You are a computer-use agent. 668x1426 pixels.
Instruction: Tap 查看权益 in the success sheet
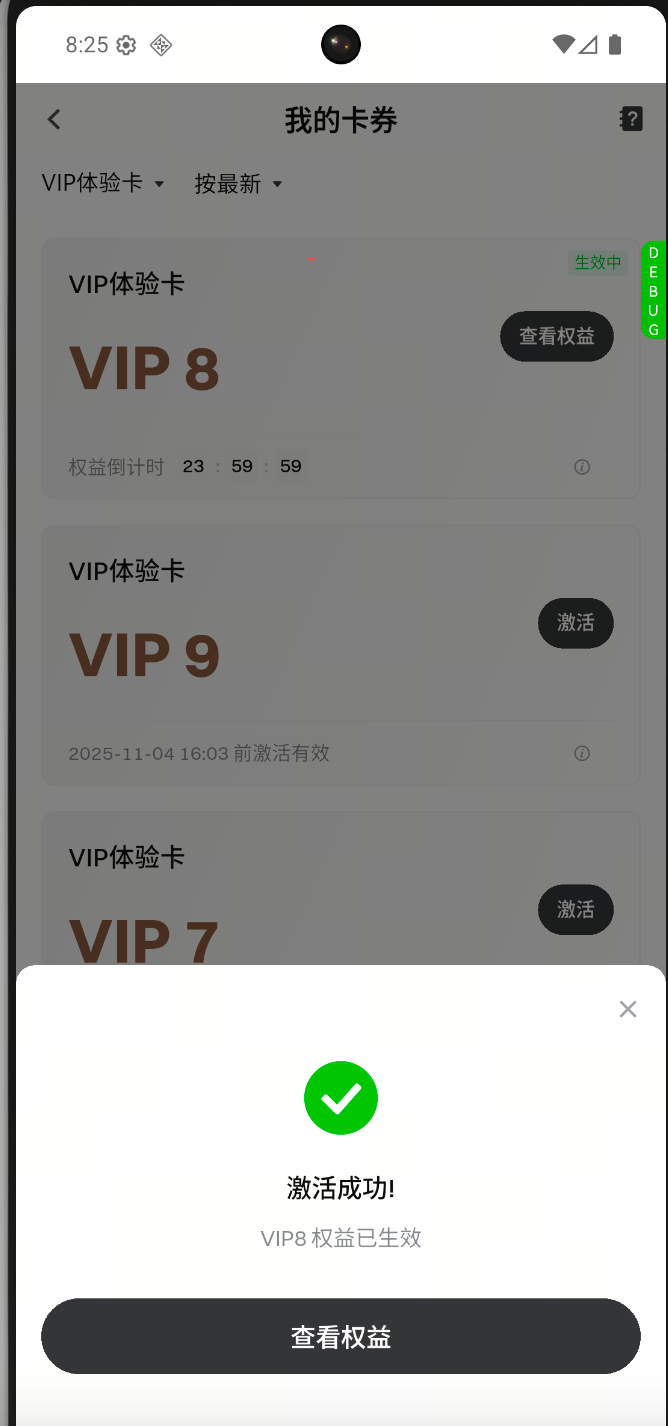click(340, 1336)
